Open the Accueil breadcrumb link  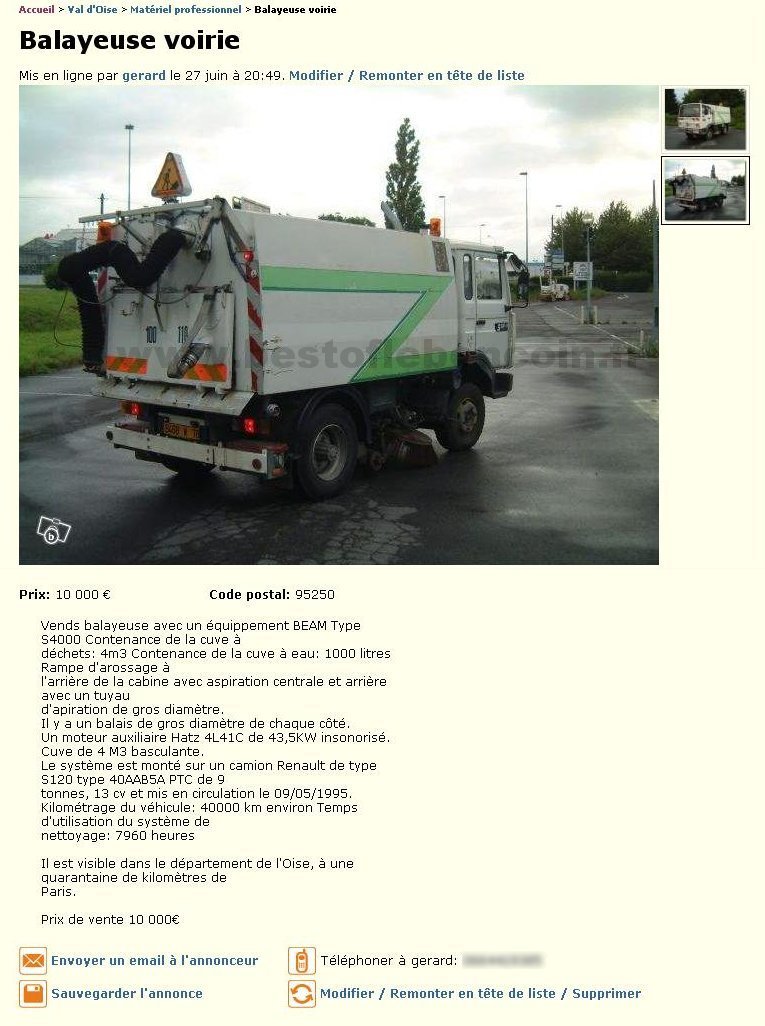36,9
